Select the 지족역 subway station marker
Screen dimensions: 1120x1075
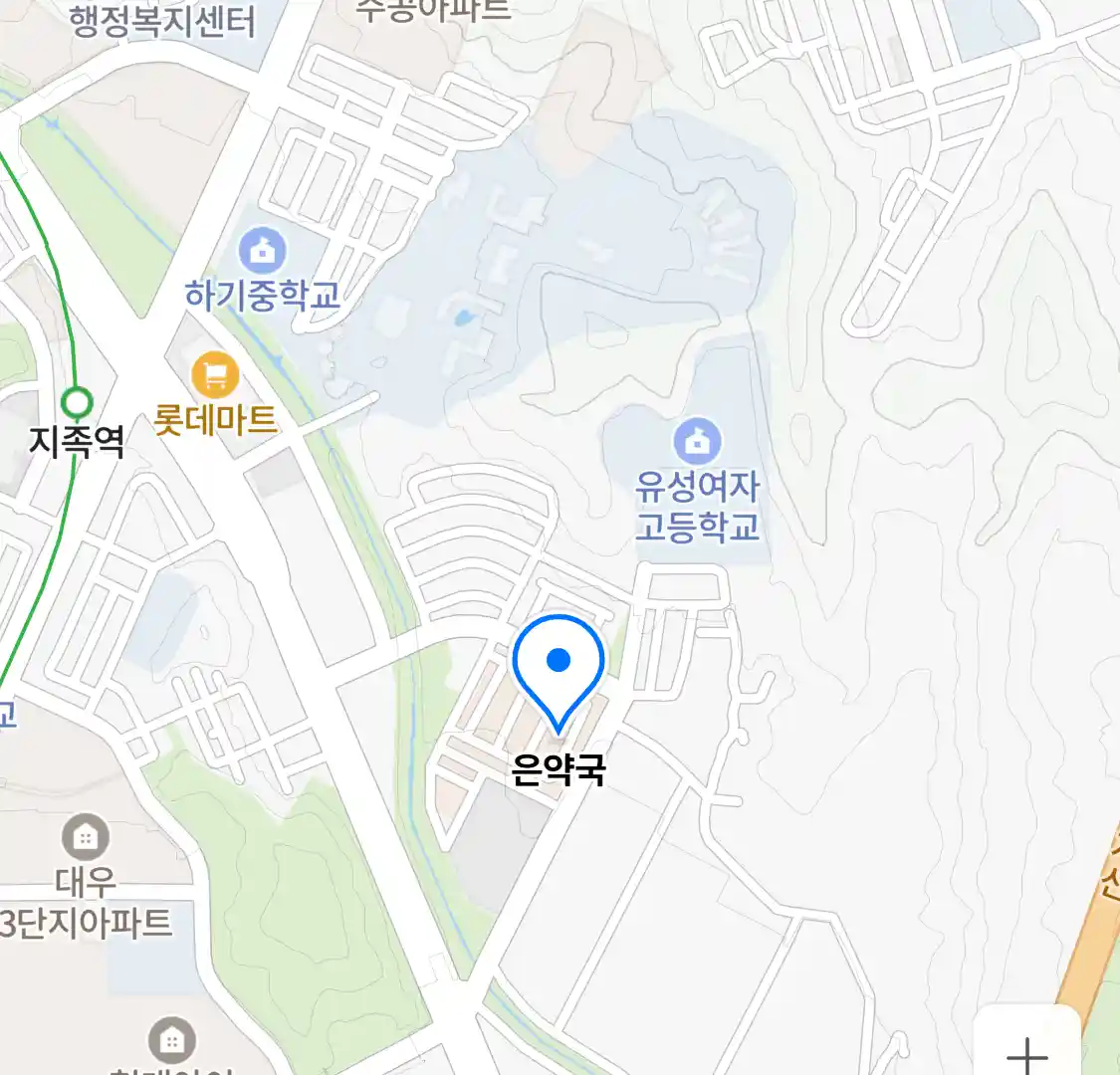pos(77,403)
